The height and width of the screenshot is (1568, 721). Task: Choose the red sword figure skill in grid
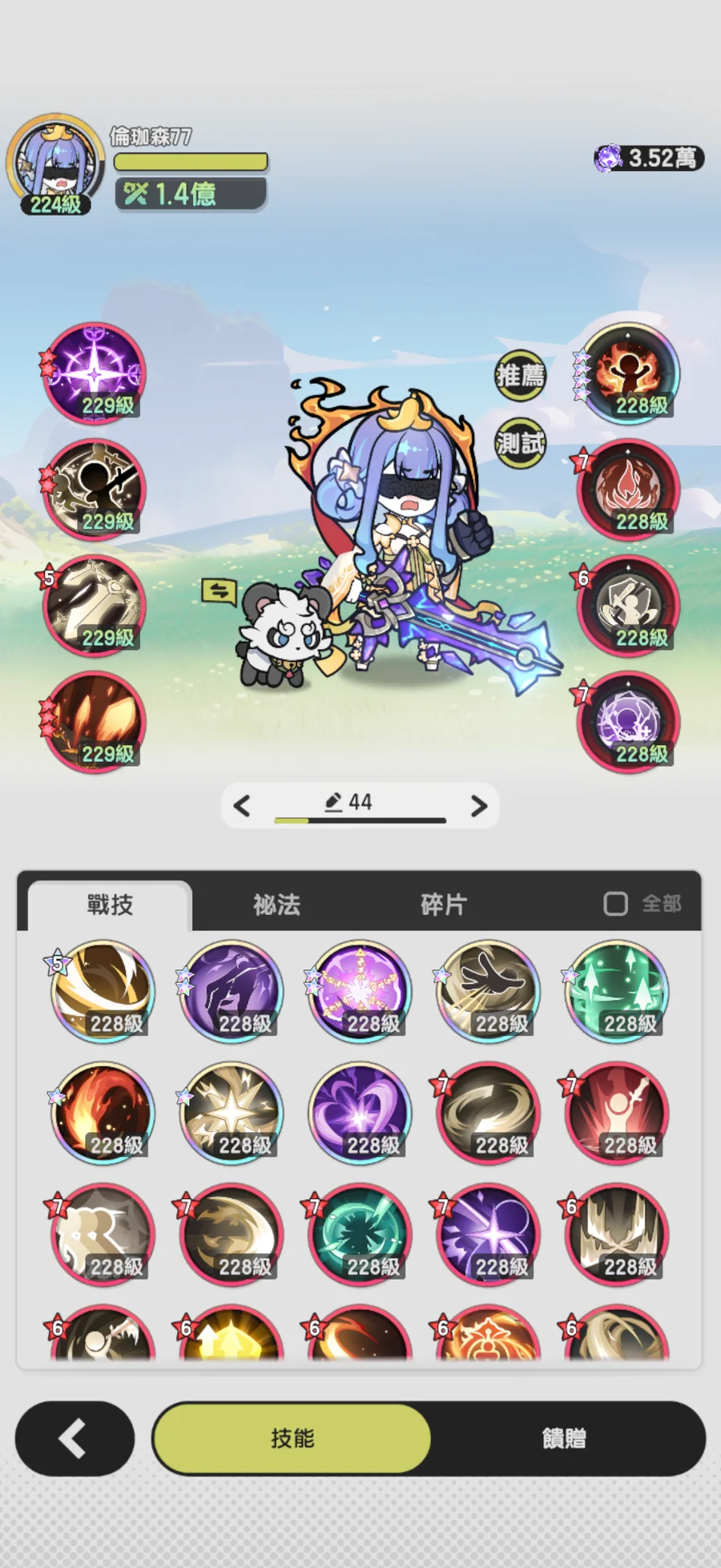[x=617, y=1112]
